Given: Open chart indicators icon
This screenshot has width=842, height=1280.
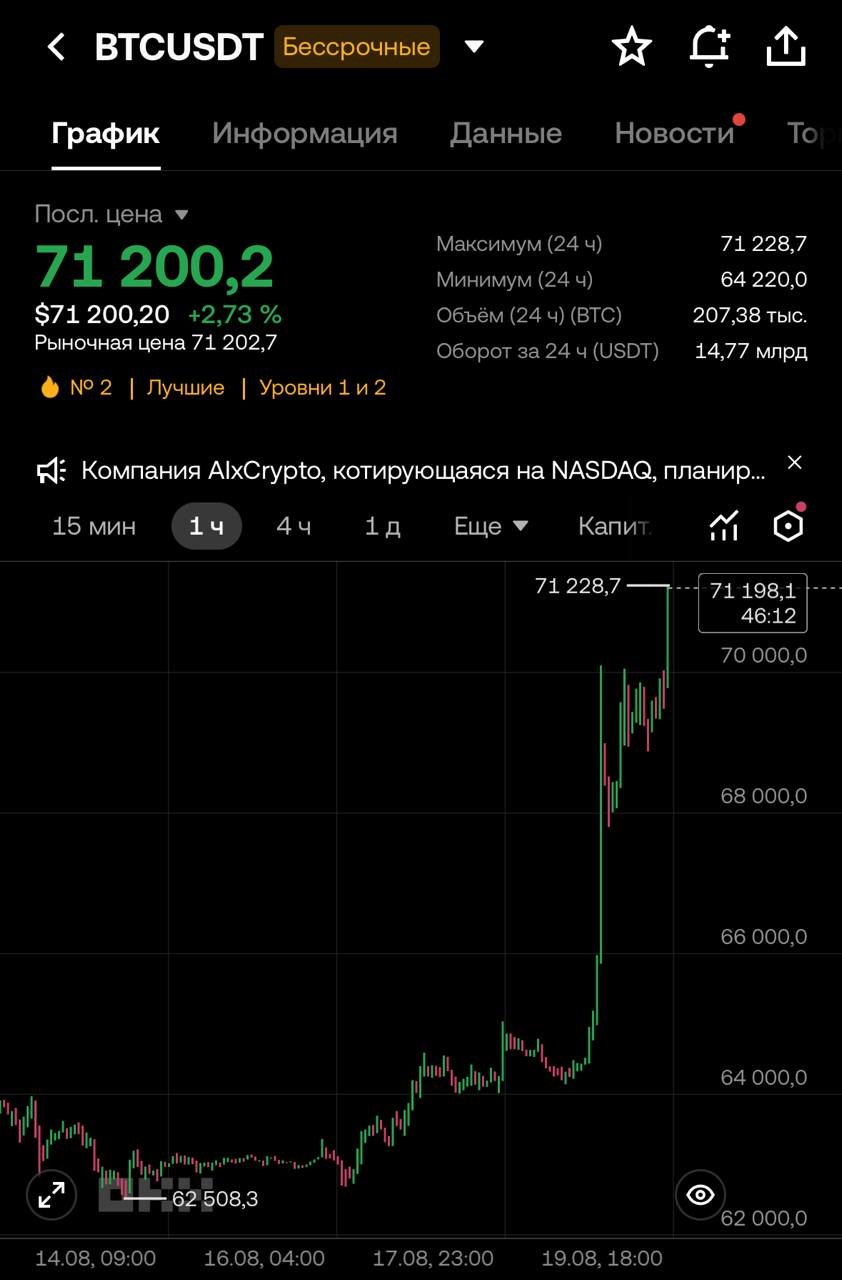Looking at the screenshot, I should pyautogui.click(x=724, y=526).
